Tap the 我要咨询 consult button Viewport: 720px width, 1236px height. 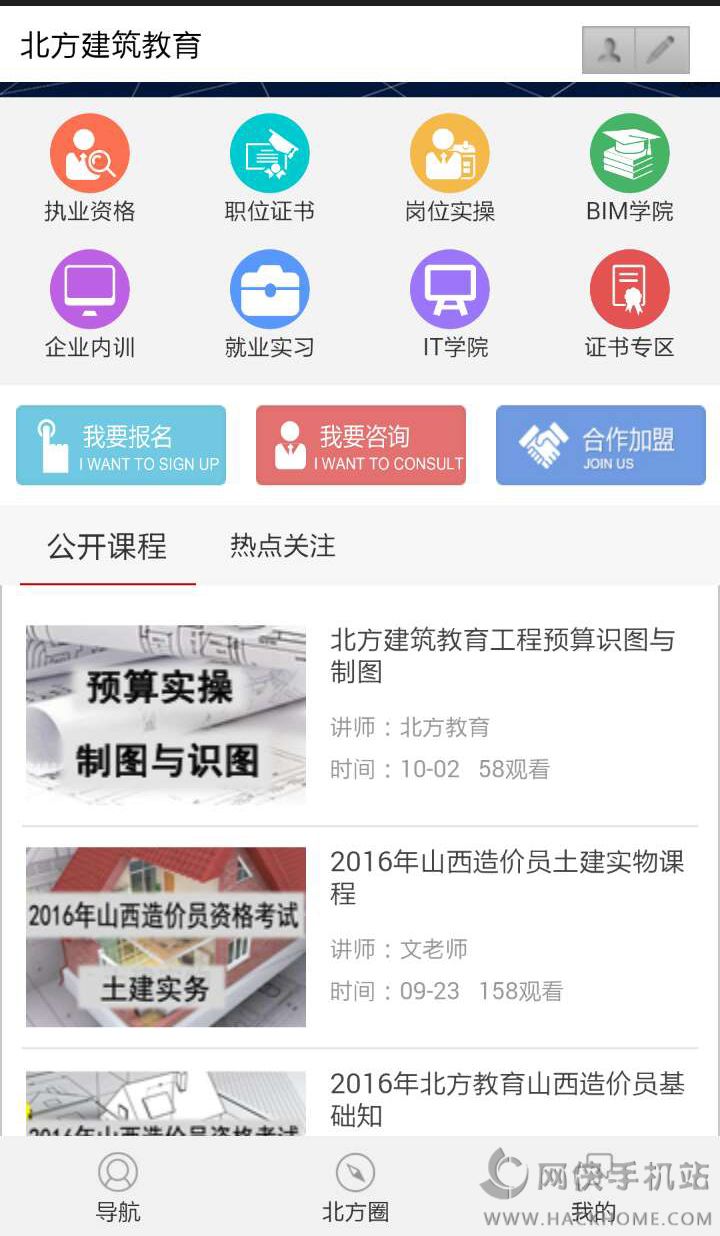pos(361,446)
